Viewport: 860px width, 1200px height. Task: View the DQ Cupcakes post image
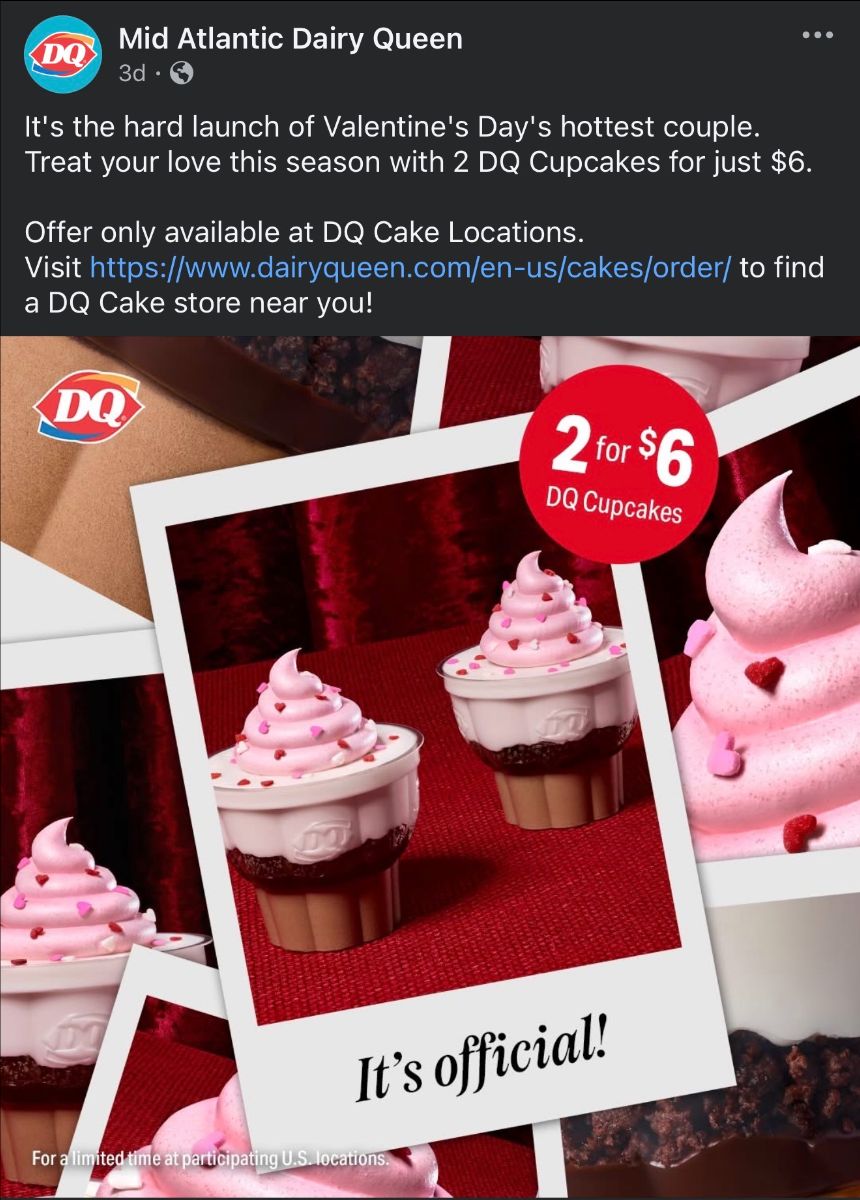point(430,760)
